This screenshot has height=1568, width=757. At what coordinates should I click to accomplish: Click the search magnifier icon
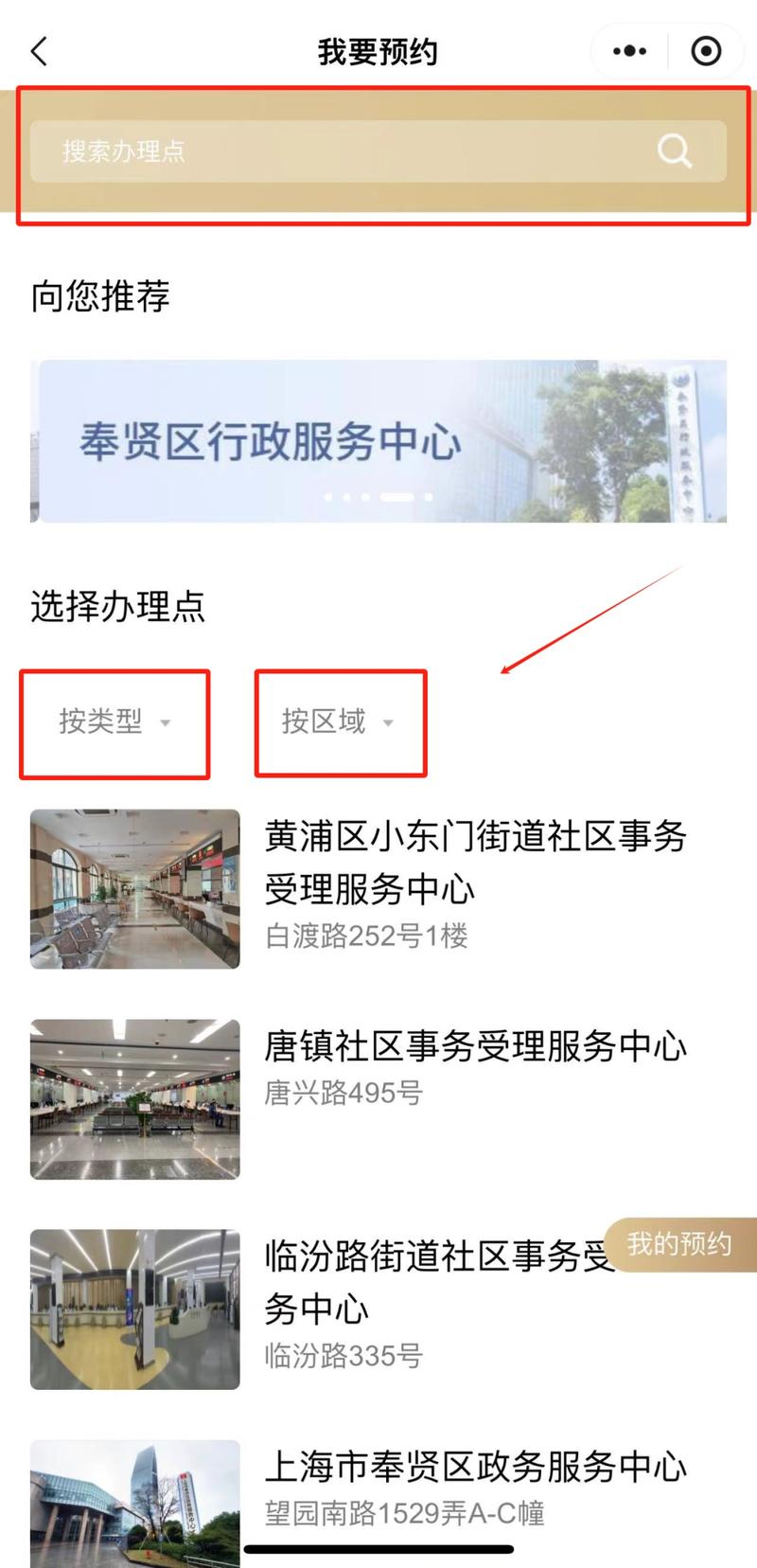point(673,150)
